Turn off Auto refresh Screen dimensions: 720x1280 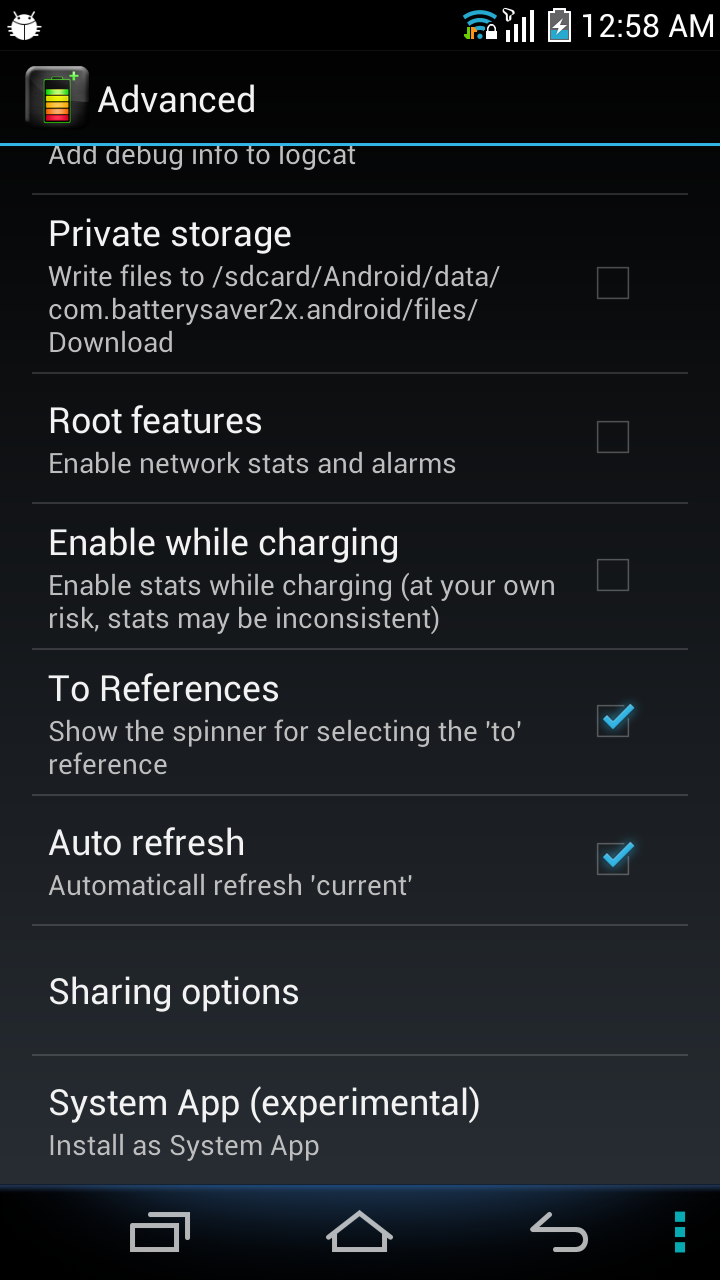click(x=612, y=857)
